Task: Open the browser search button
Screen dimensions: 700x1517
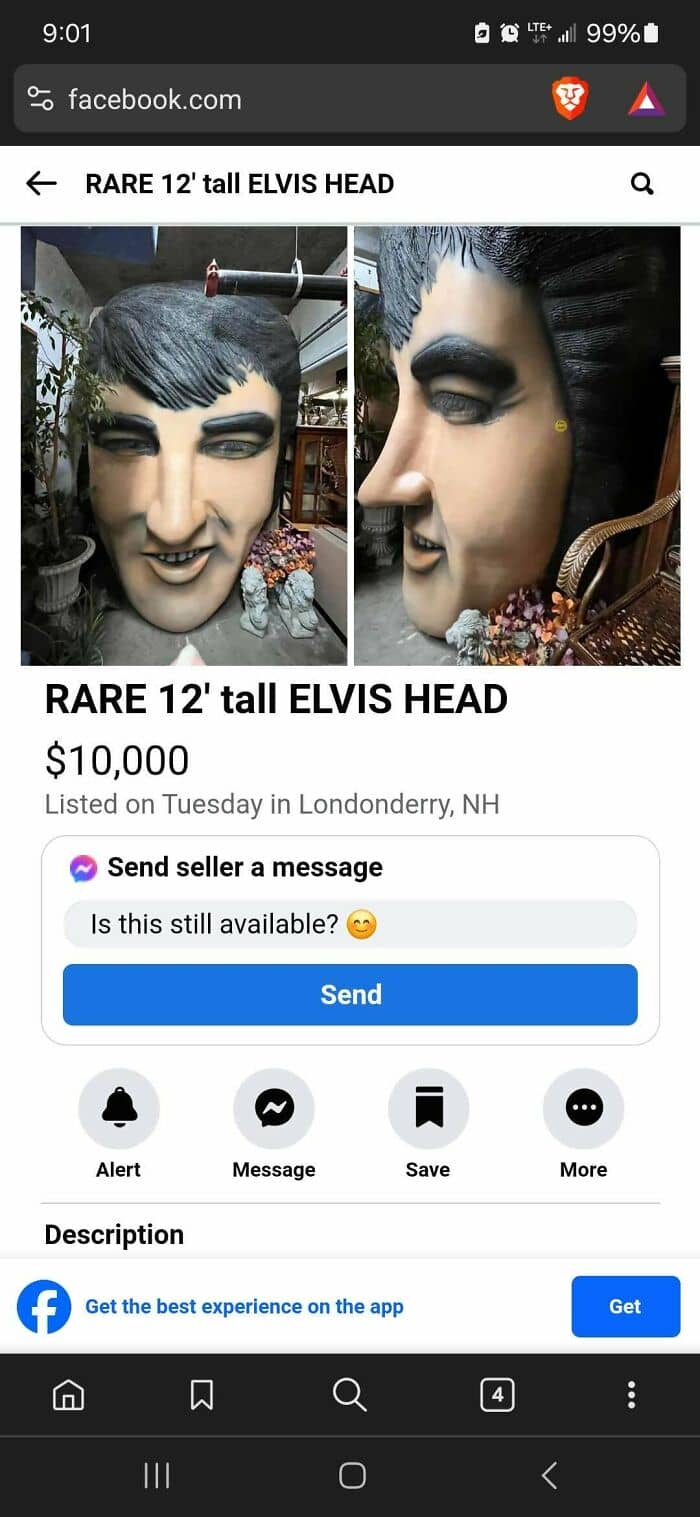Action: 350,1394
